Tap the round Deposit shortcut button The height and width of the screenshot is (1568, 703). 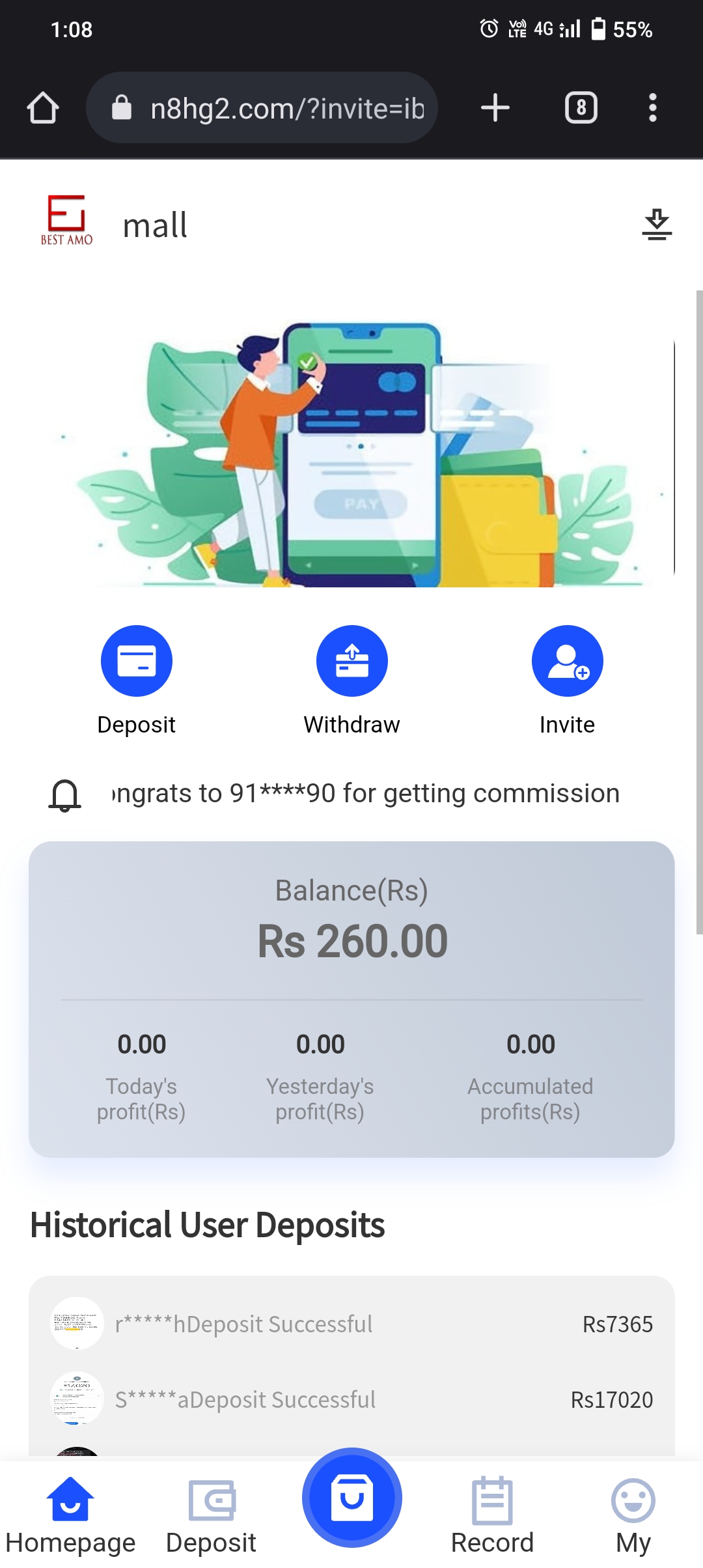[x=137, y=661]
